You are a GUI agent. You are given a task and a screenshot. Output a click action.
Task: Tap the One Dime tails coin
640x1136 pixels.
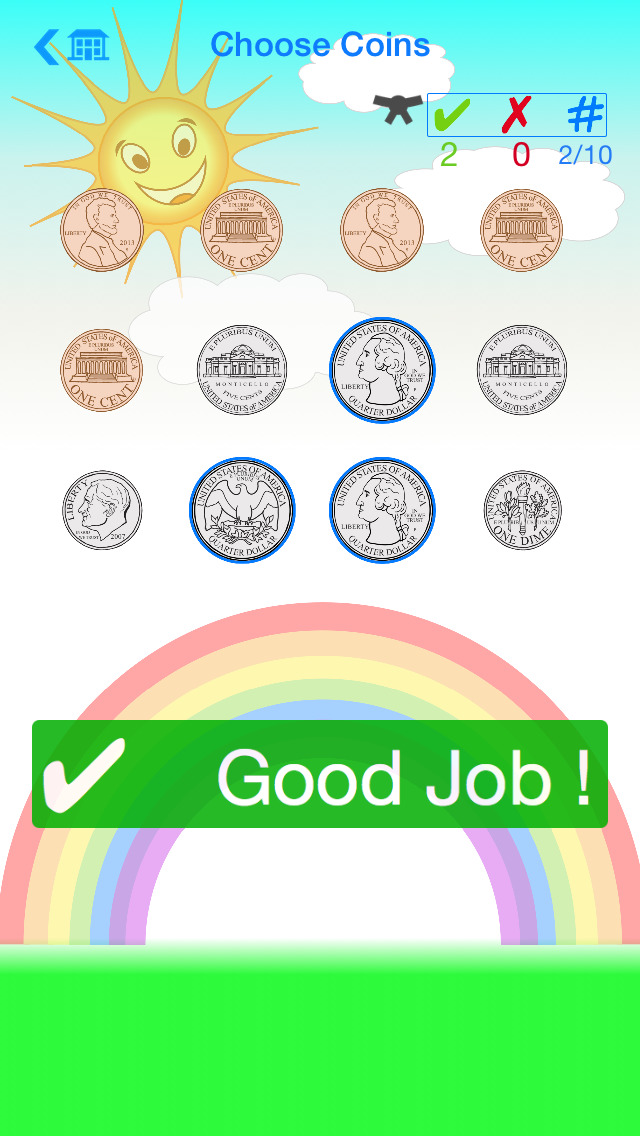pos(522,510)
